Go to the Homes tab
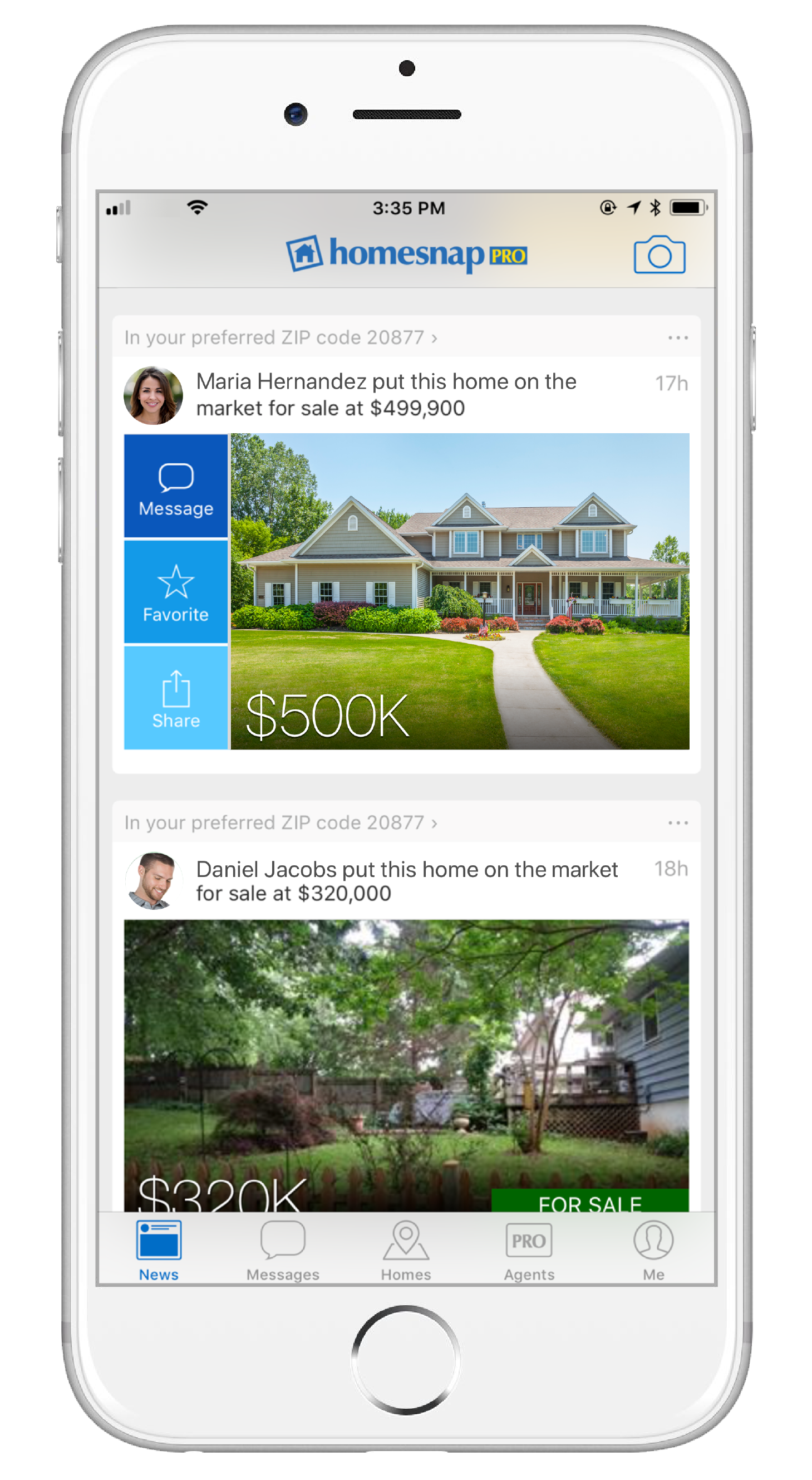 [406, 1251]
